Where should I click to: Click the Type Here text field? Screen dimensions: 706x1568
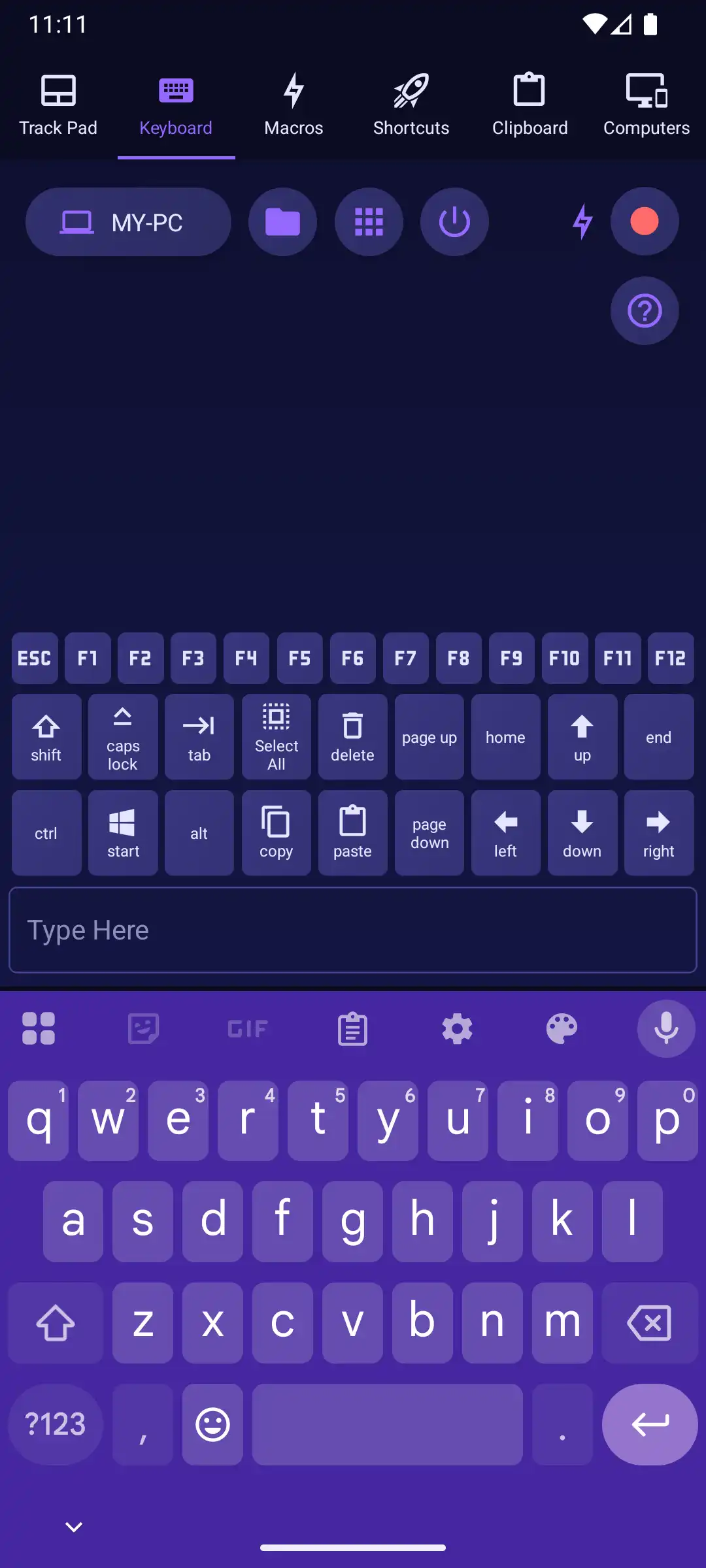tap(353, 930)
